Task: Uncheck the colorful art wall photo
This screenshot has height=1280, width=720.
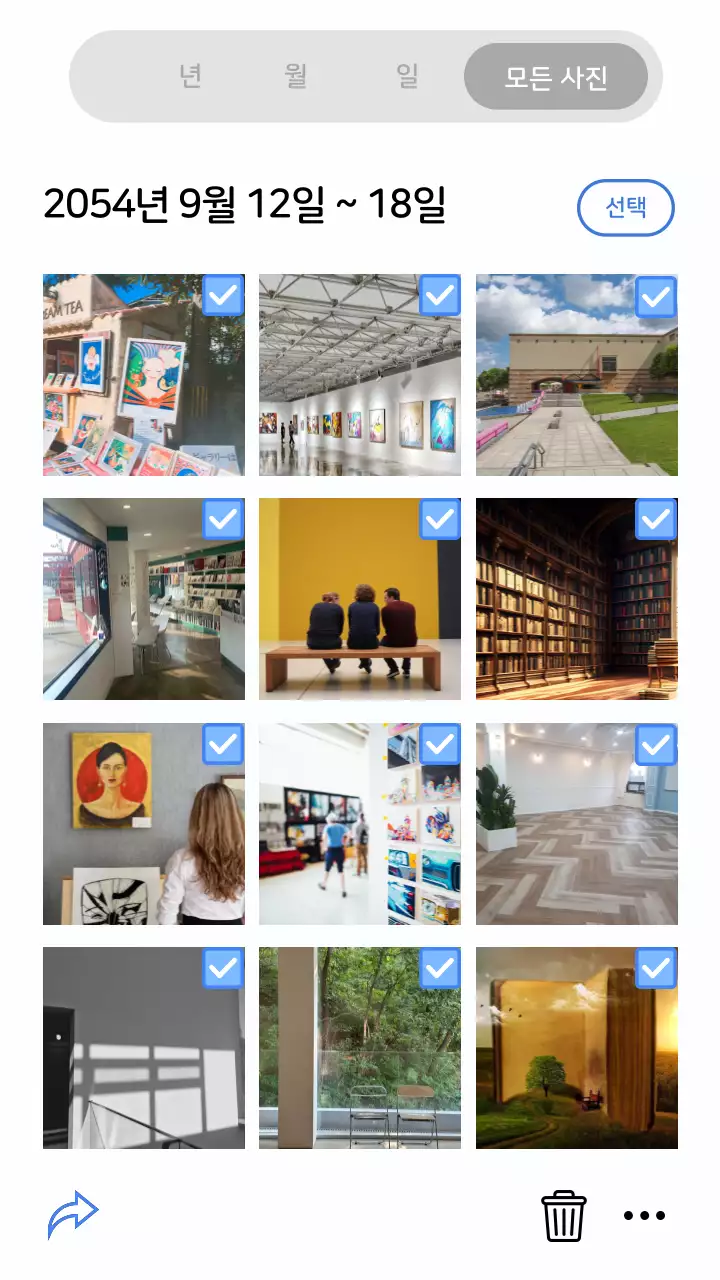Action: (440, 745)
